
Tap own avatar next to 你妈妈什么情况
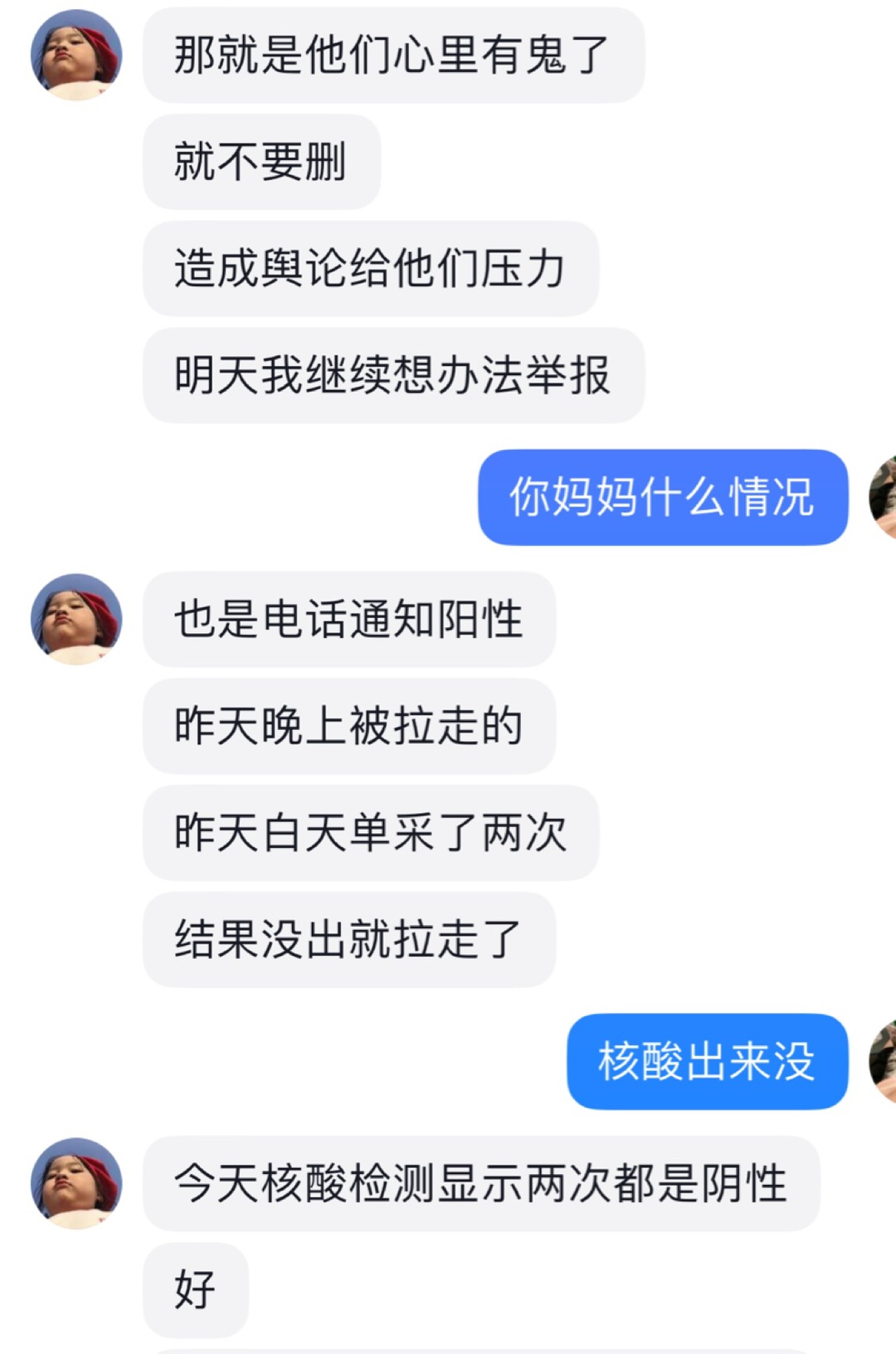click(883, 498)
